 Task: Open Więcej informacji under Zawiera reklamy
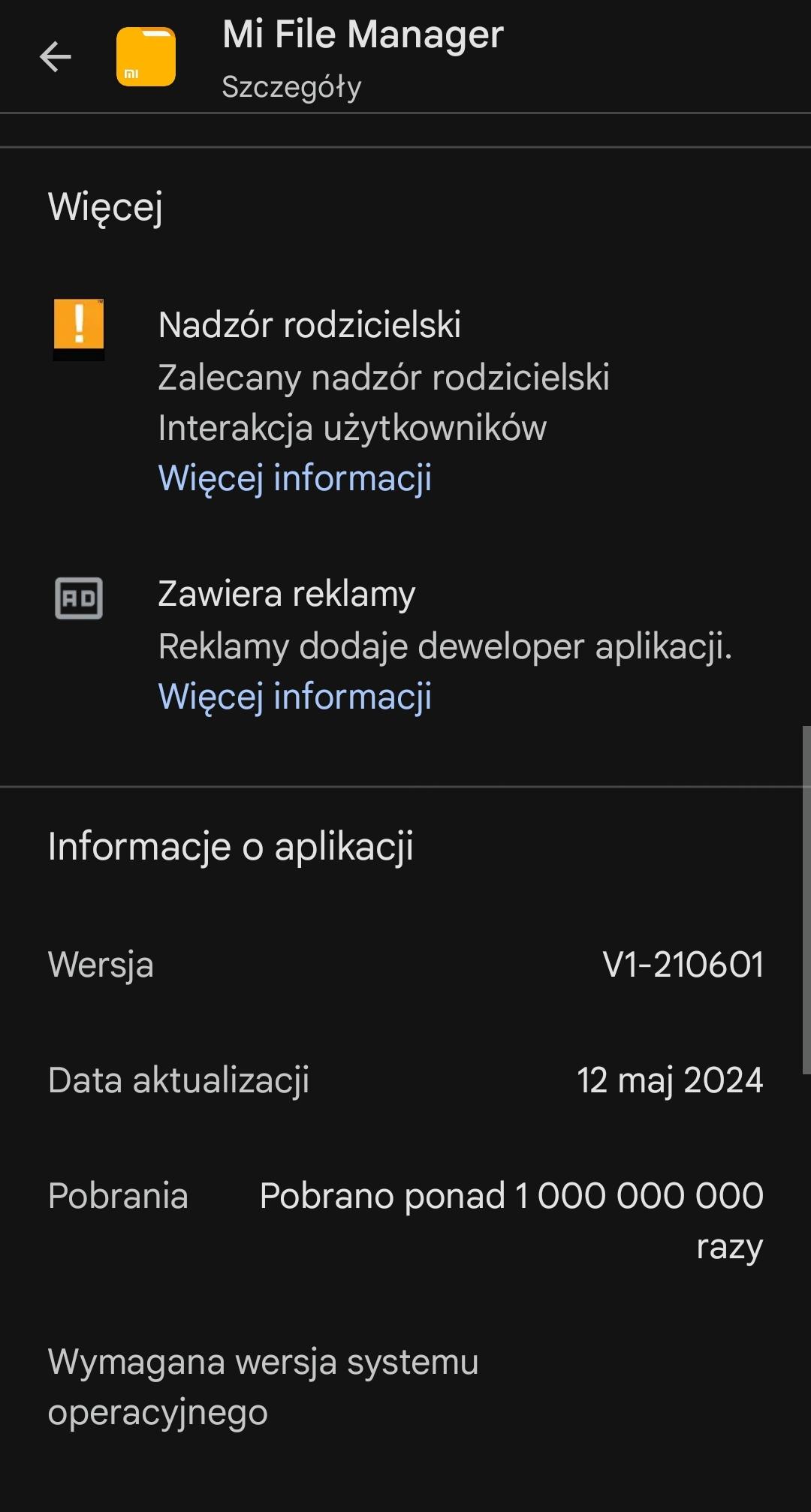tap(294, 697)
